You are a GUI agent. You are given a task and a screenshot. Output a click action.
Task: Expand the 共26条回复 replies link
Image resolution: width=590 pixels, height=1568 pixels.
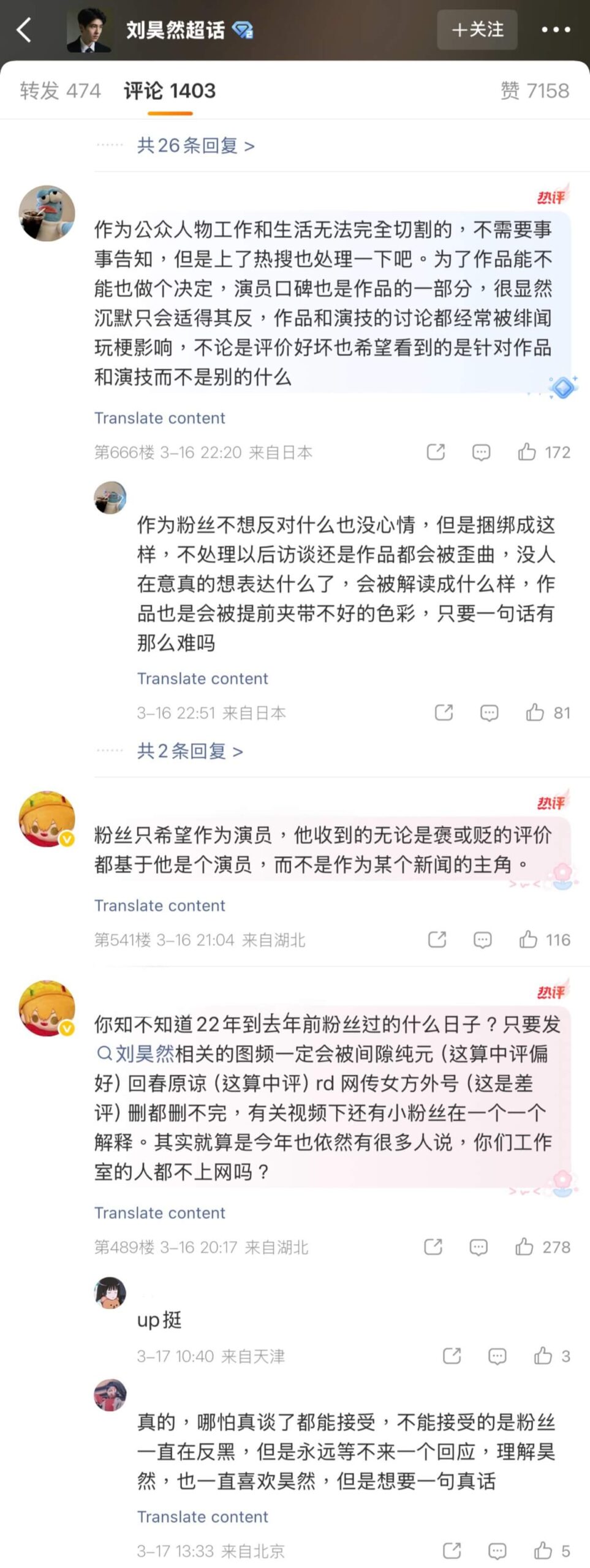click(x=195, y=146)
